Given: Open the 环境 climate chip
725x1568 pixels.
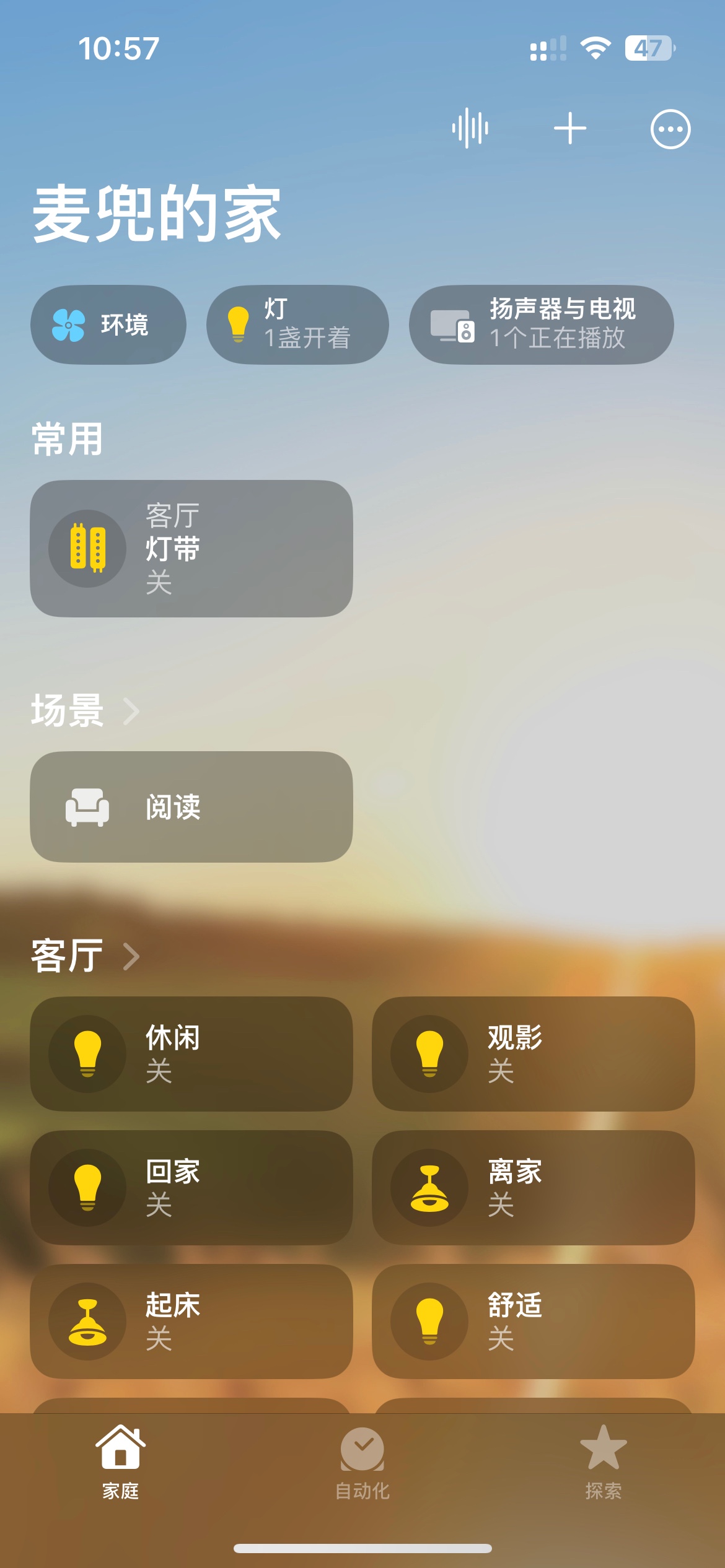Looking at the screenshot, I should 108,324.
